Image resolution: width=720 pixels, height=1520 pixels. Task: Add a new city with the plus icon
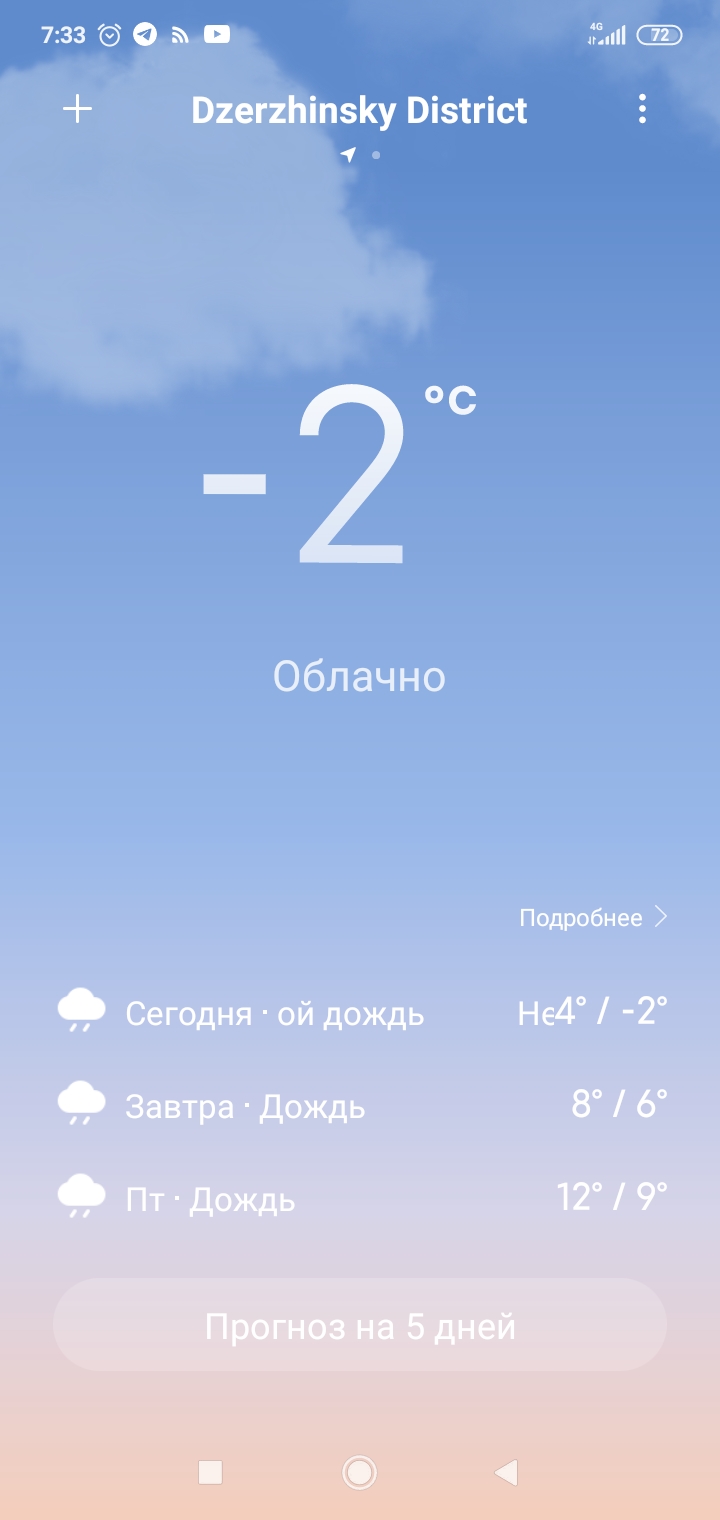point(77,109)
